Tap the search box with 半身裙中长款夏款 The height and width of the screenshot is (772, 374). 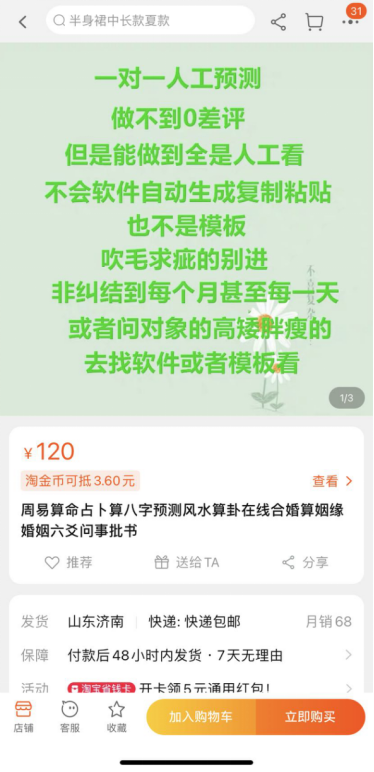(x=150, y=21)
